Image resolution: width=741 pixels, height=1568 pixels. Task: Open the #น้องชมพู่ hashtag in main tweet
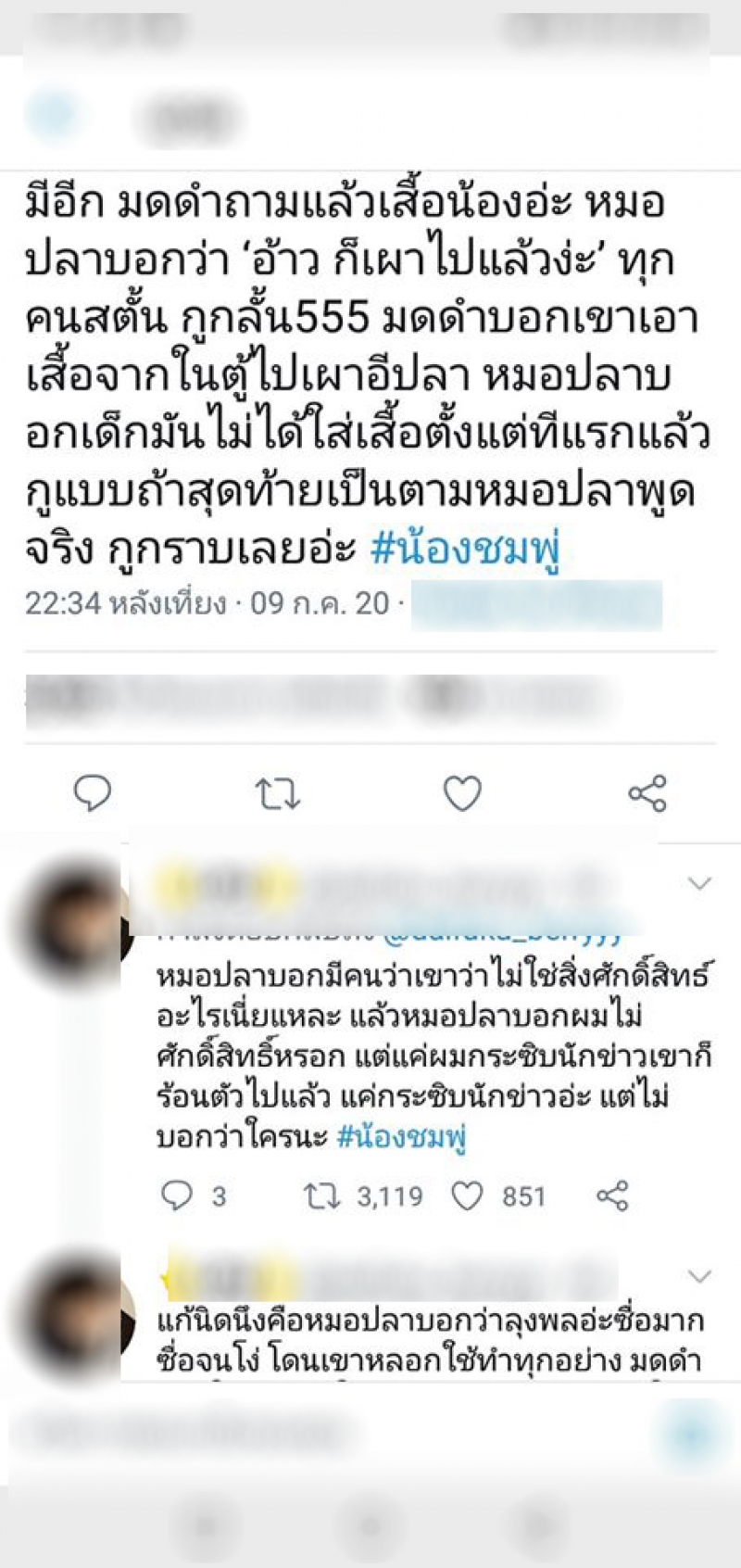pos(464,550)
